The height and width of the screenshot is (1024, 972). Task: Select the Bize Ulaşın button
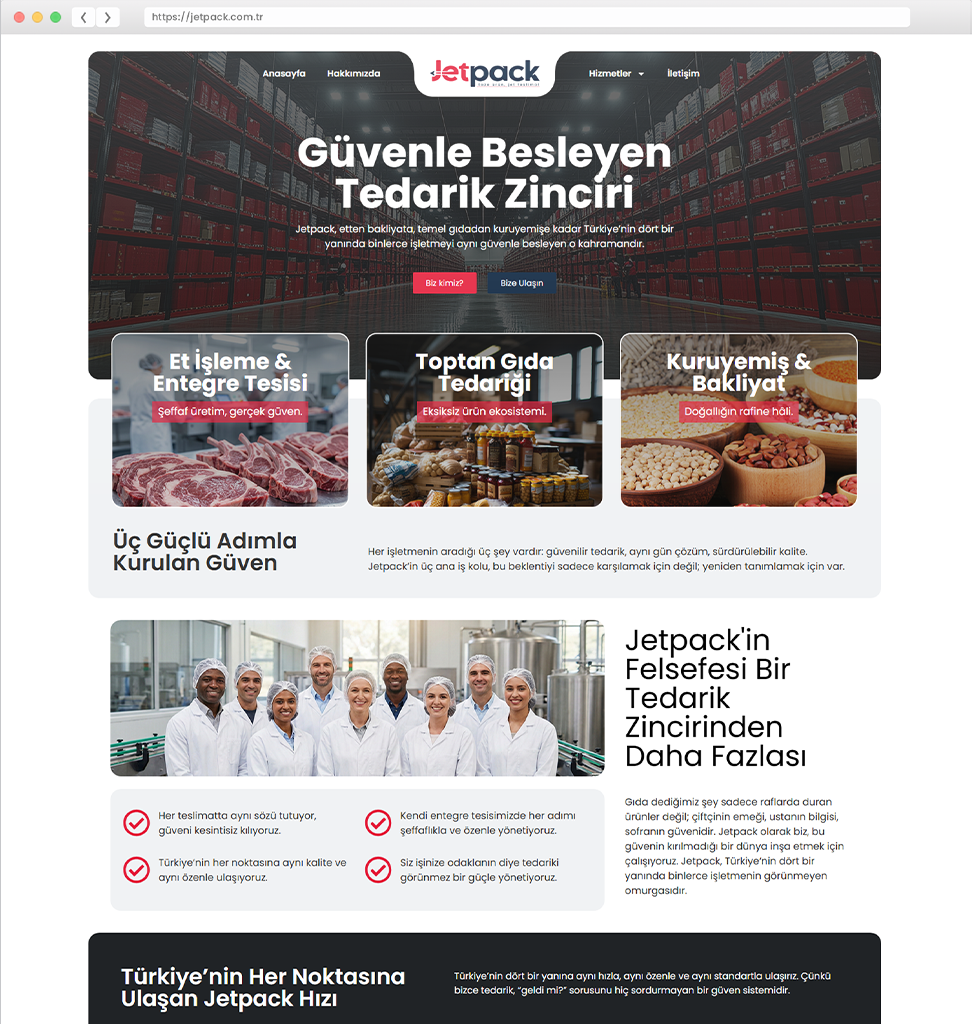point(522,283)
